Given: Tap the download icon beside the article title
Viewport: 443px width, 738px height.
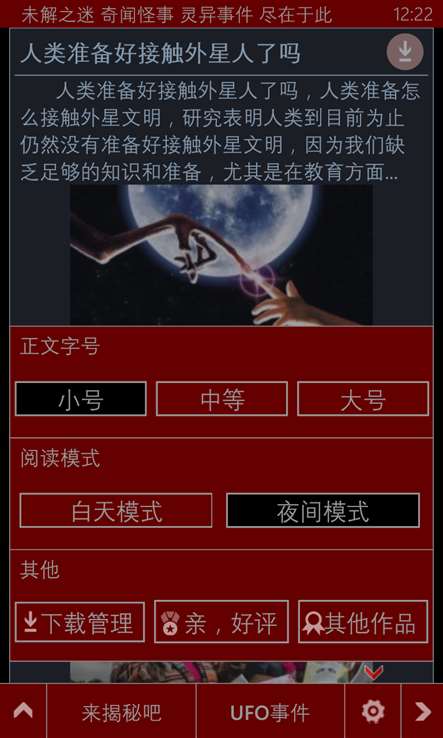Looking at the screenshot, I should [x=405, y=52].
